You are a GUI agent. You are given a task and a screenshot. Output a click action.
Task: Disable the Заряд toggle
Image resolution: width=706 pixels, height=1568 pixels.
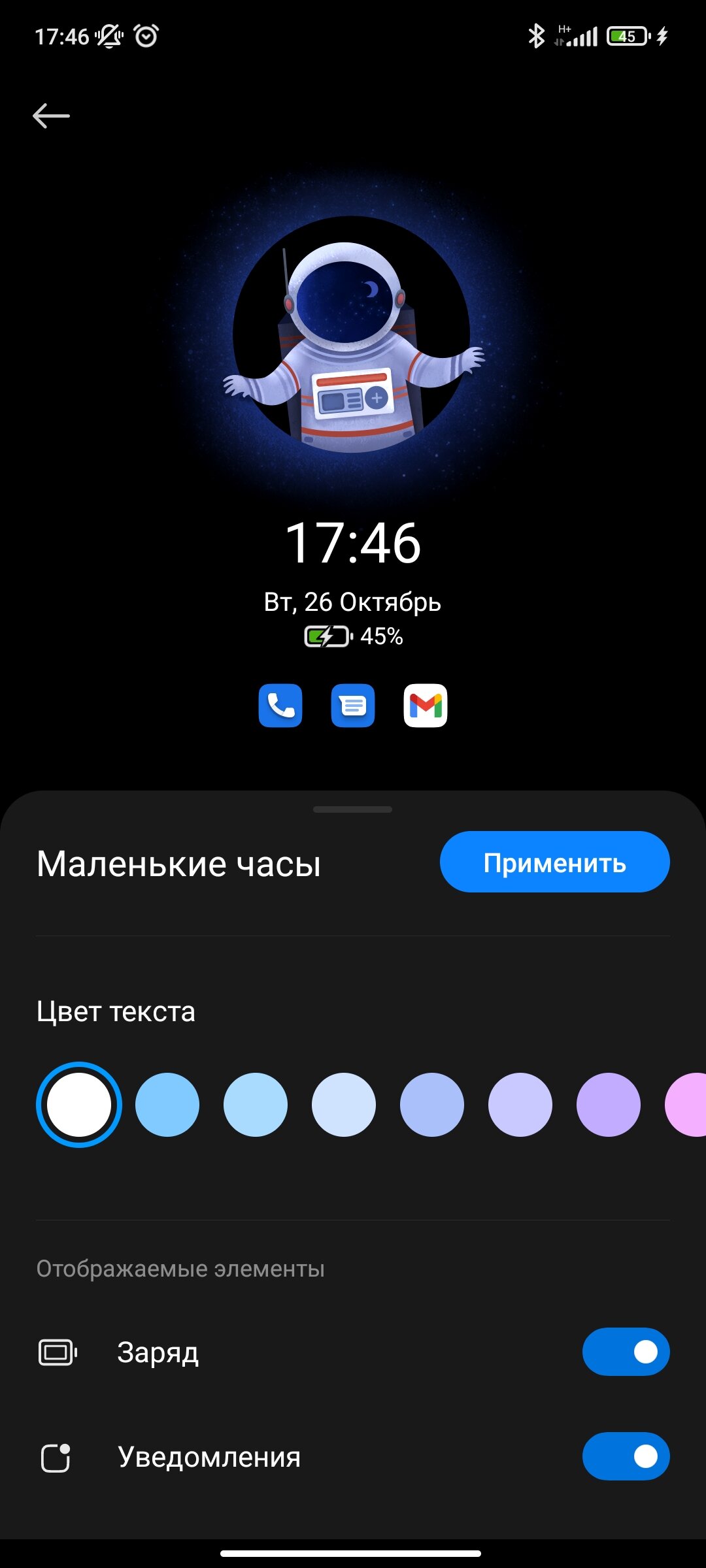[626, 1352]
